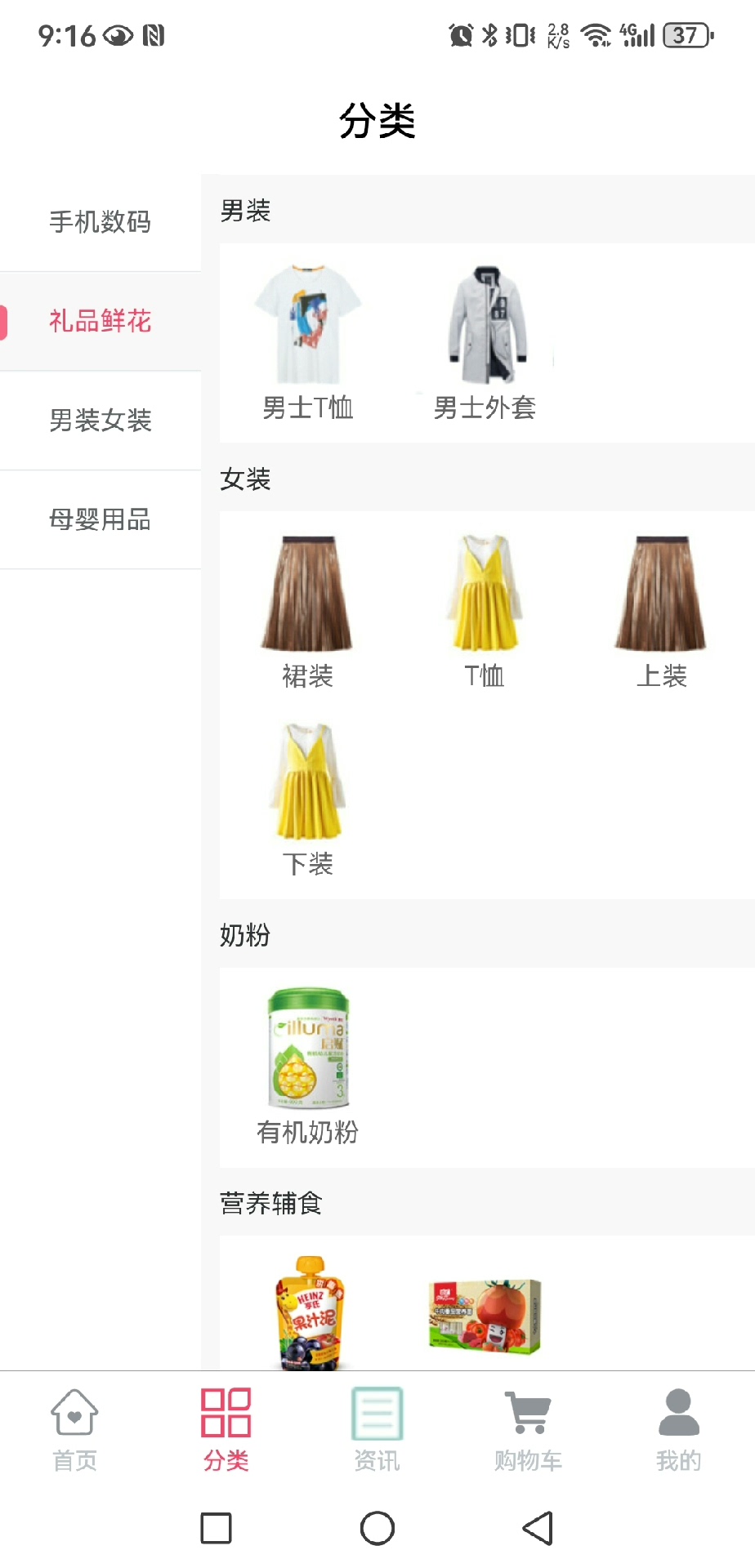The width and height of the screenshot is (755, 1568).
Task: Switch to the 资讯 tab
Action: coord(377,1430)
